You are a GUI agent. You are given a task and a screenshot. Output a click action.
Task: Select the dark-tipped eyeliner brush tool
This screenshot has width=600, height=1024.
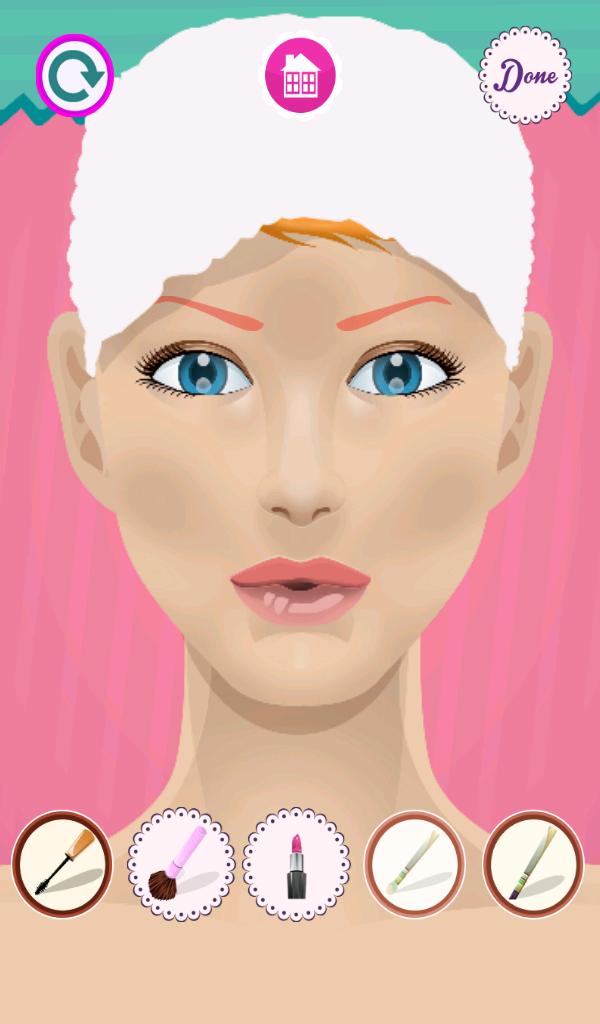tap(533, 860)
